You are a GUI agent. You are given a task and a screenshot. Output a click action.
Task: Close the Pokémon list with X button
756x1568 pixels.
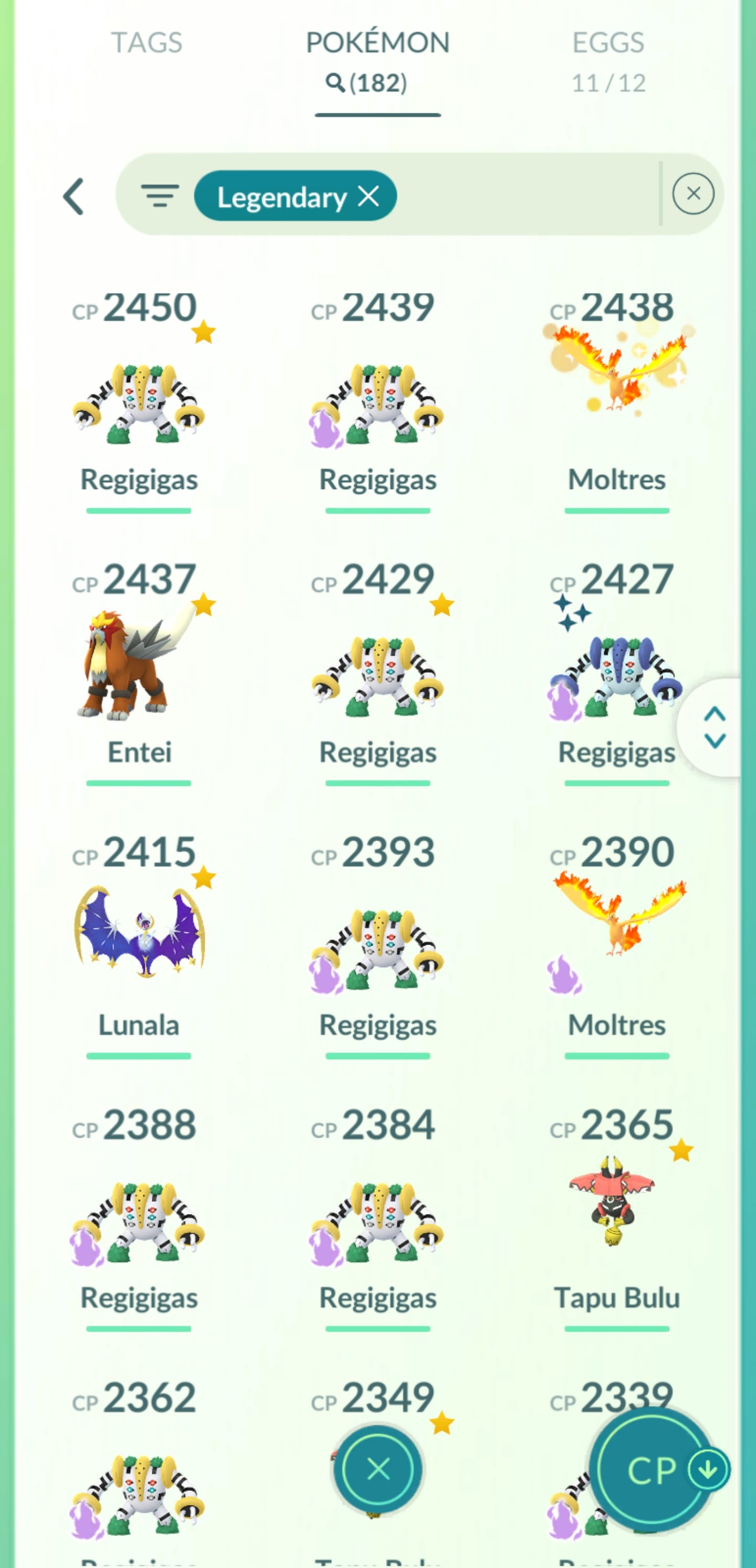tap(377, 1469)
